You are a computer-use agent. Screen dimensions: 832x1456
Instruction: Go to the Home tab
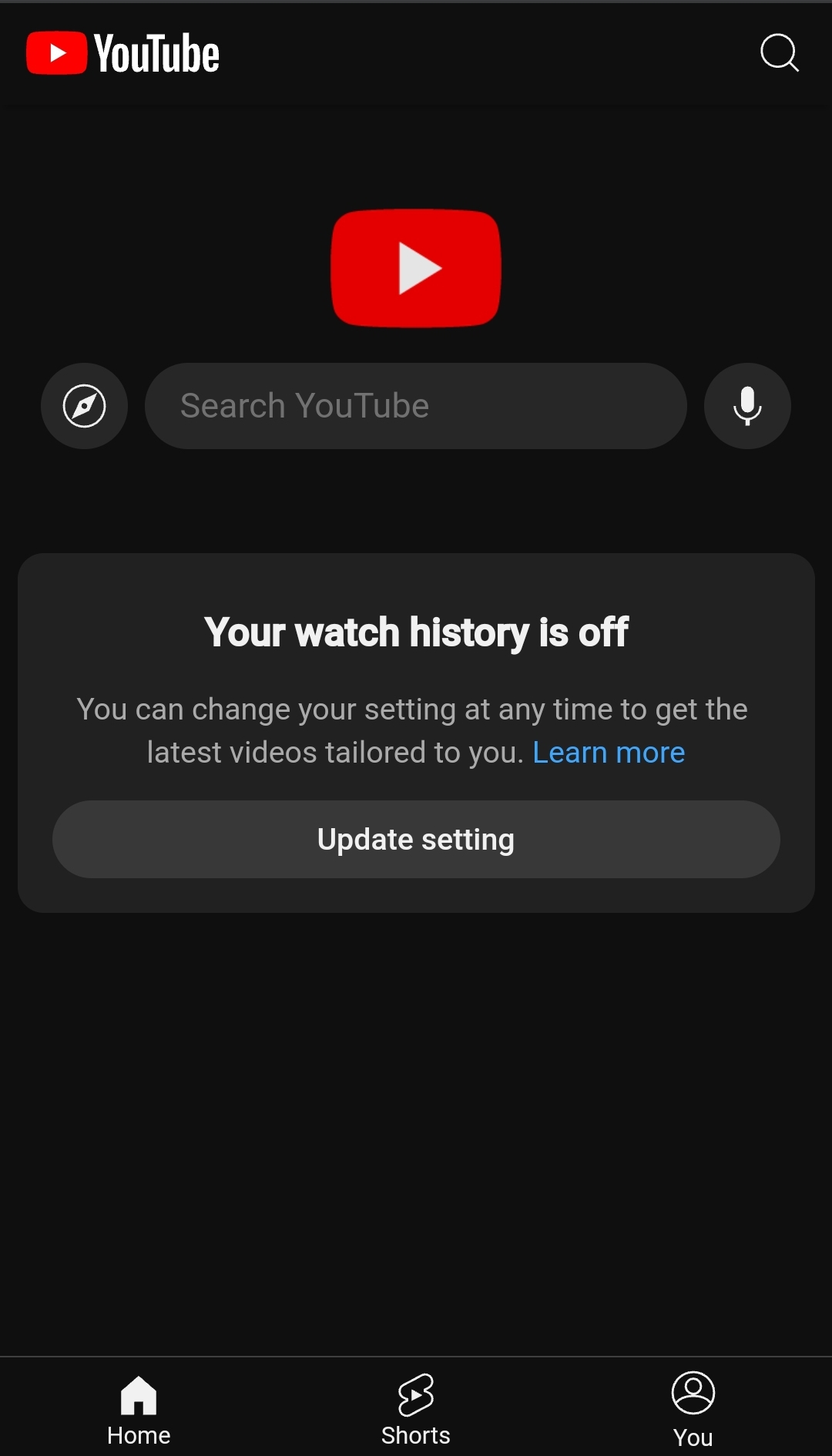click(139, 1408)
